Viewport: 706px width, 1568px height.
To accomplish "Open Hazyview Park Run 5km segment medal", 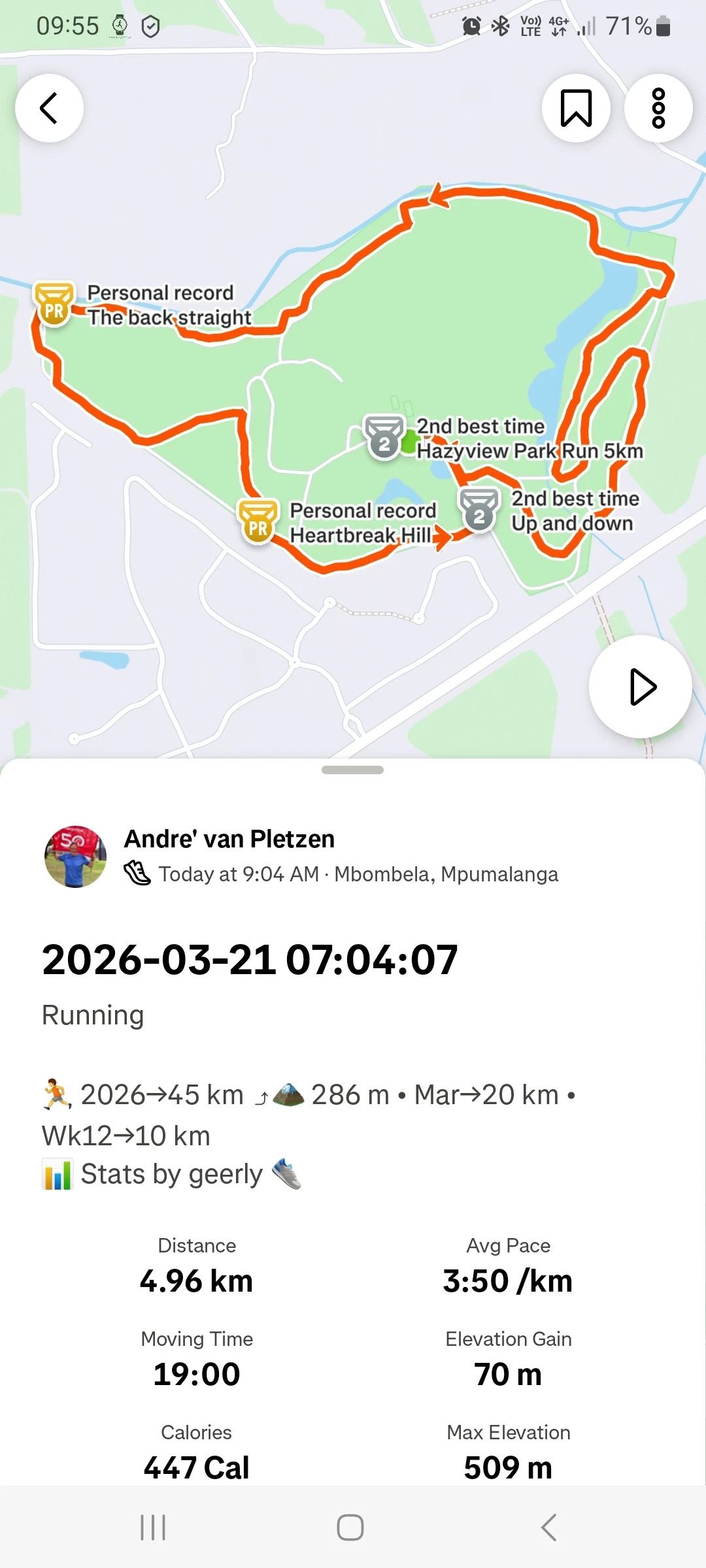I will pyautogui.click(x=384, y=437).
